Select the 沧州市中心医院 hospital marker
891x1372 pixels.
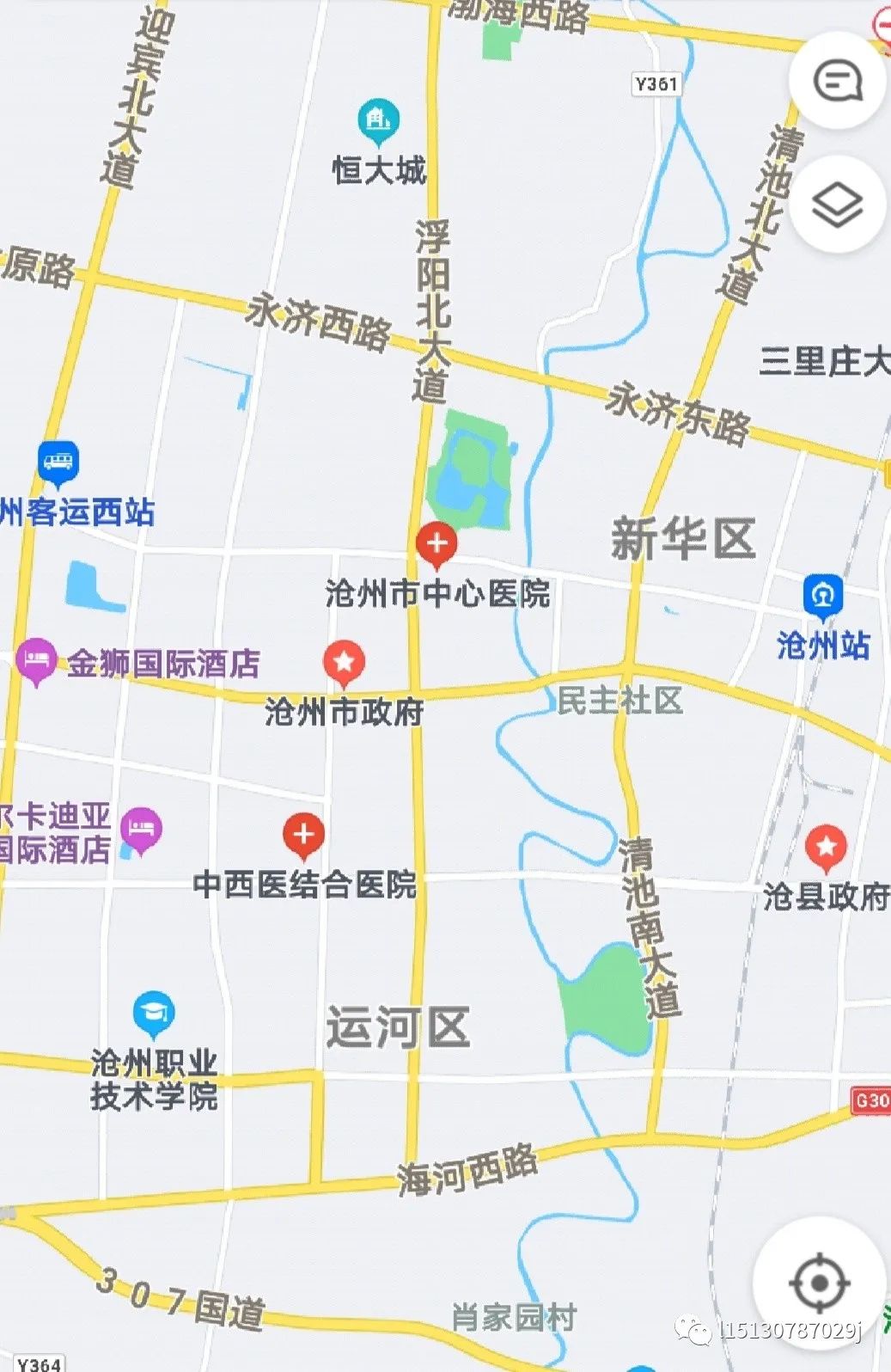tap(436, 542)
